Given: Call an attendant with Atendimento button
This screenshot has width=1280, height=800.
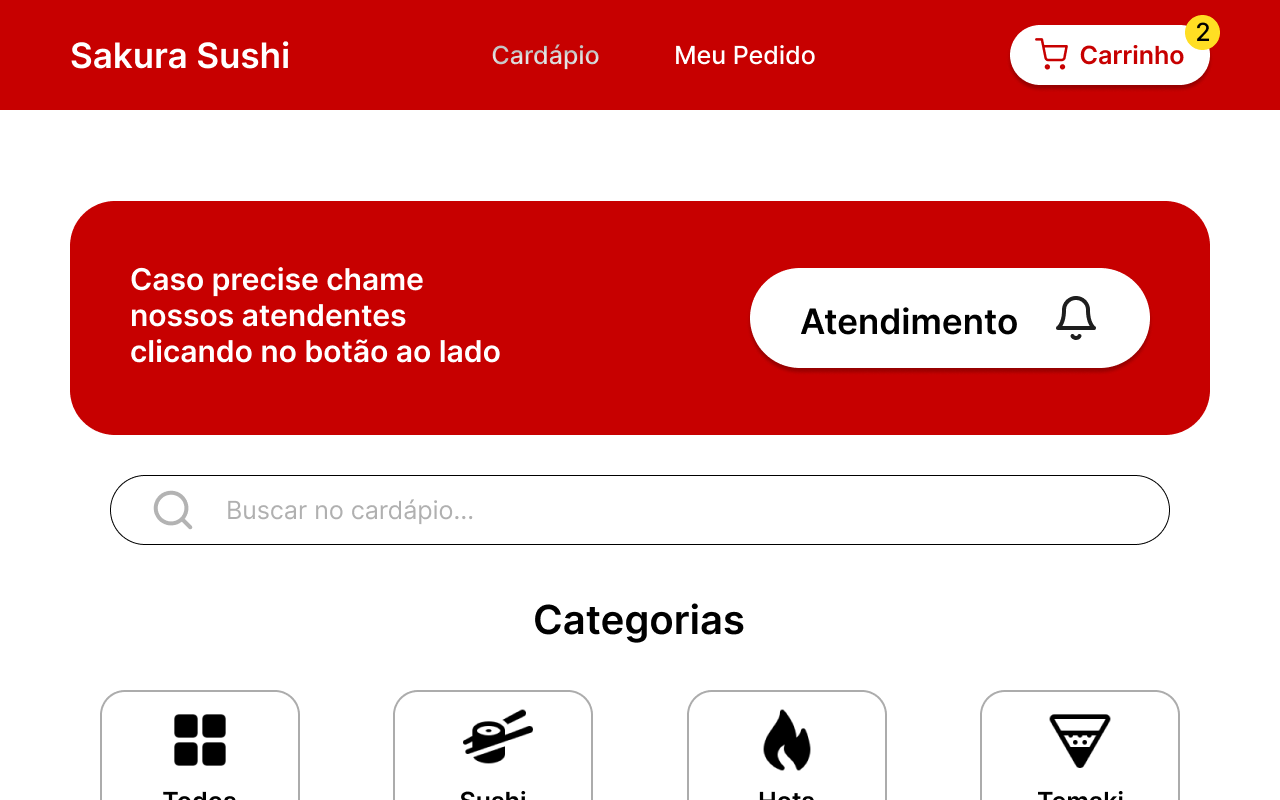Looking at the screenshot, I should click(949, 318).
